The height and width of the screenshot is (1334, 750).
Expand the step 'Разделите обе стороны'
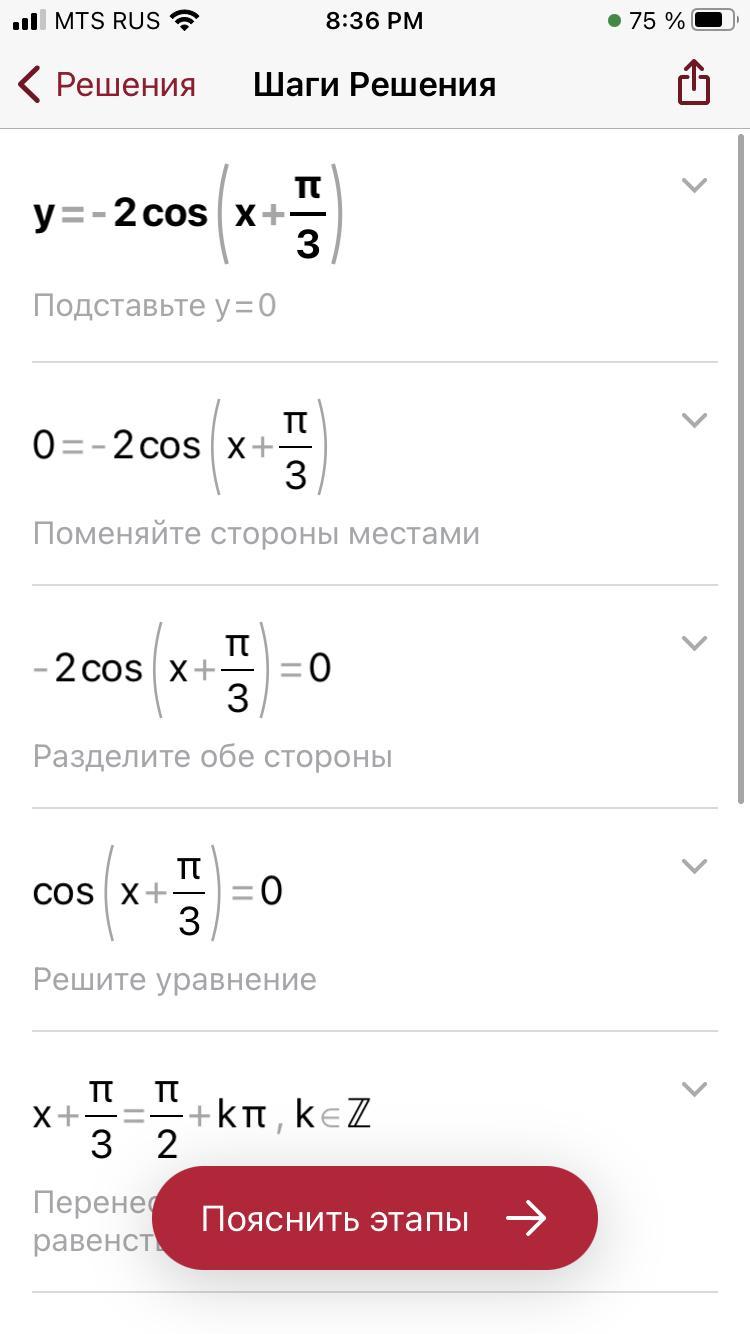[x=694, y=643]
